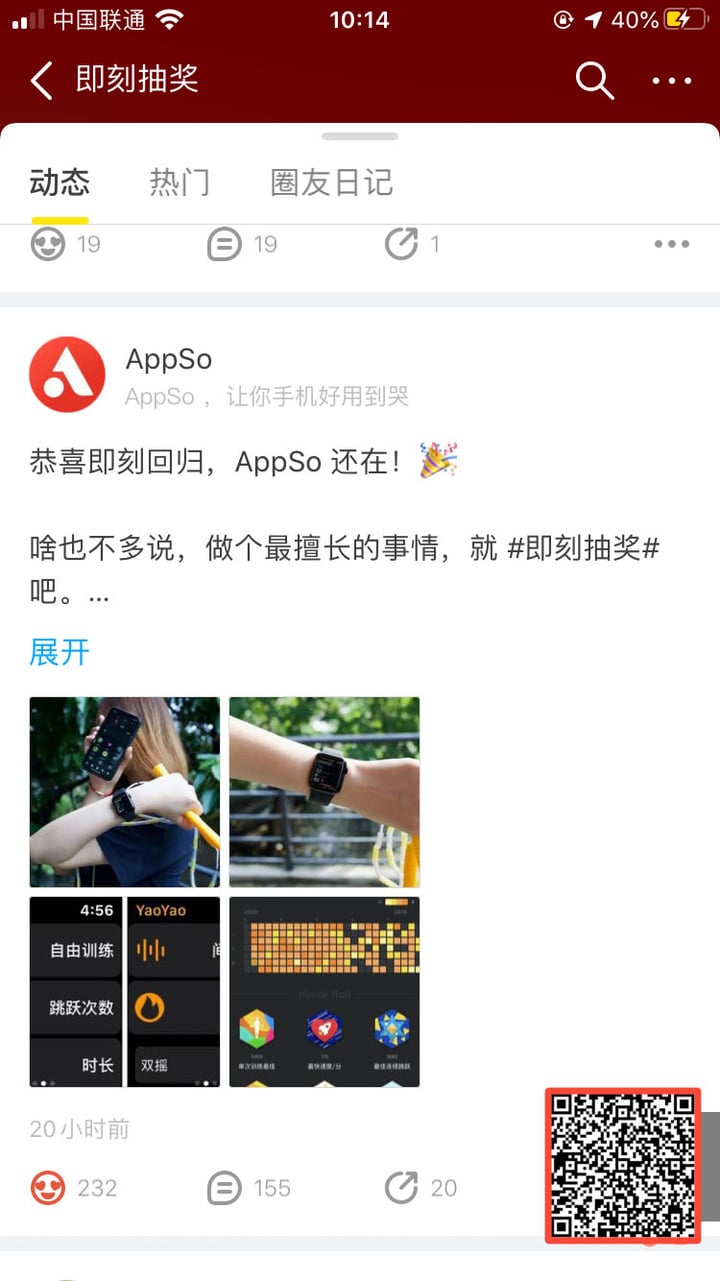View the watch-on-wrist photo
Image resolution: width=720 pixels, height=1281 pixels.
click(x=324, y=791)
